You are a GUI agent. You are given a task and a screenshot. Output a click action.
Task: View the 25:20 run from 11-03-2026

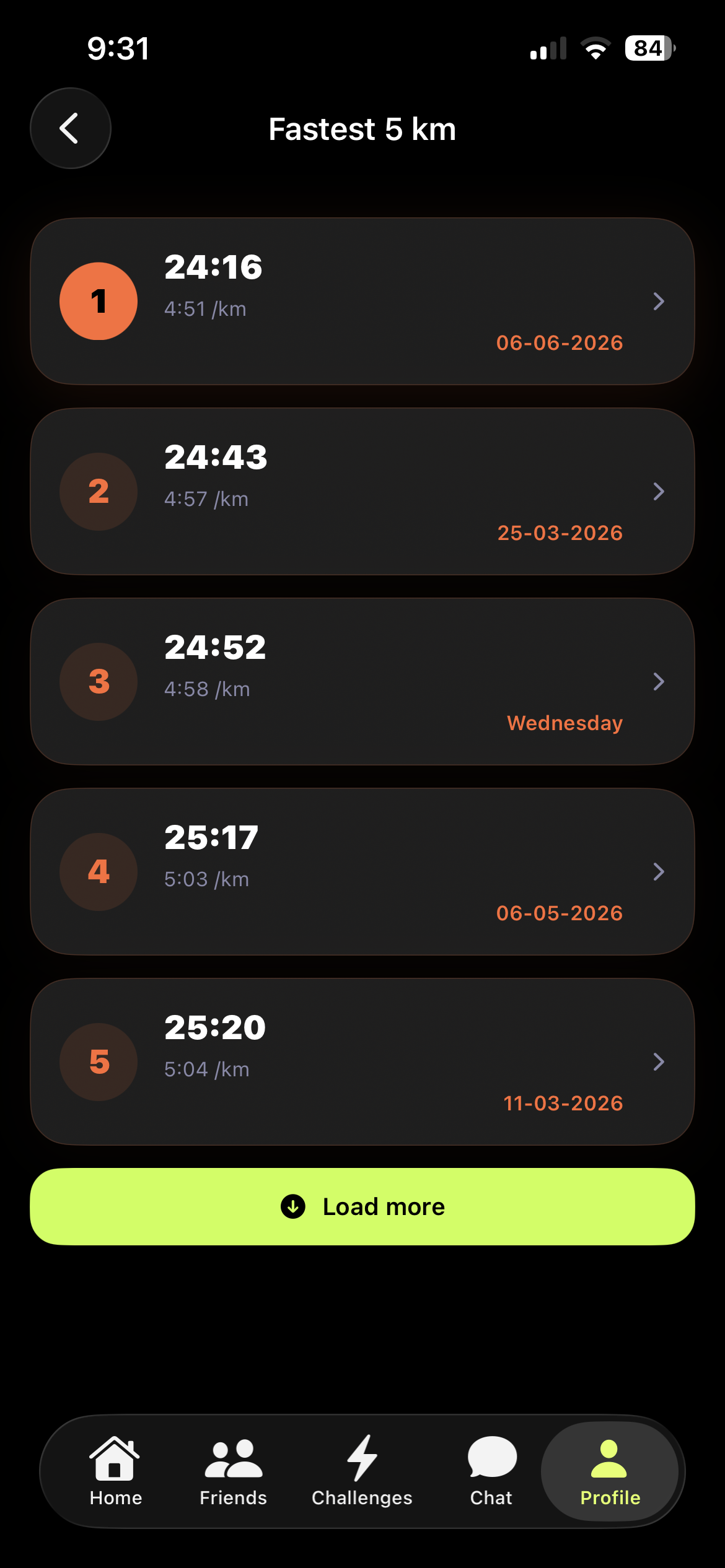tap(362, 1061)
